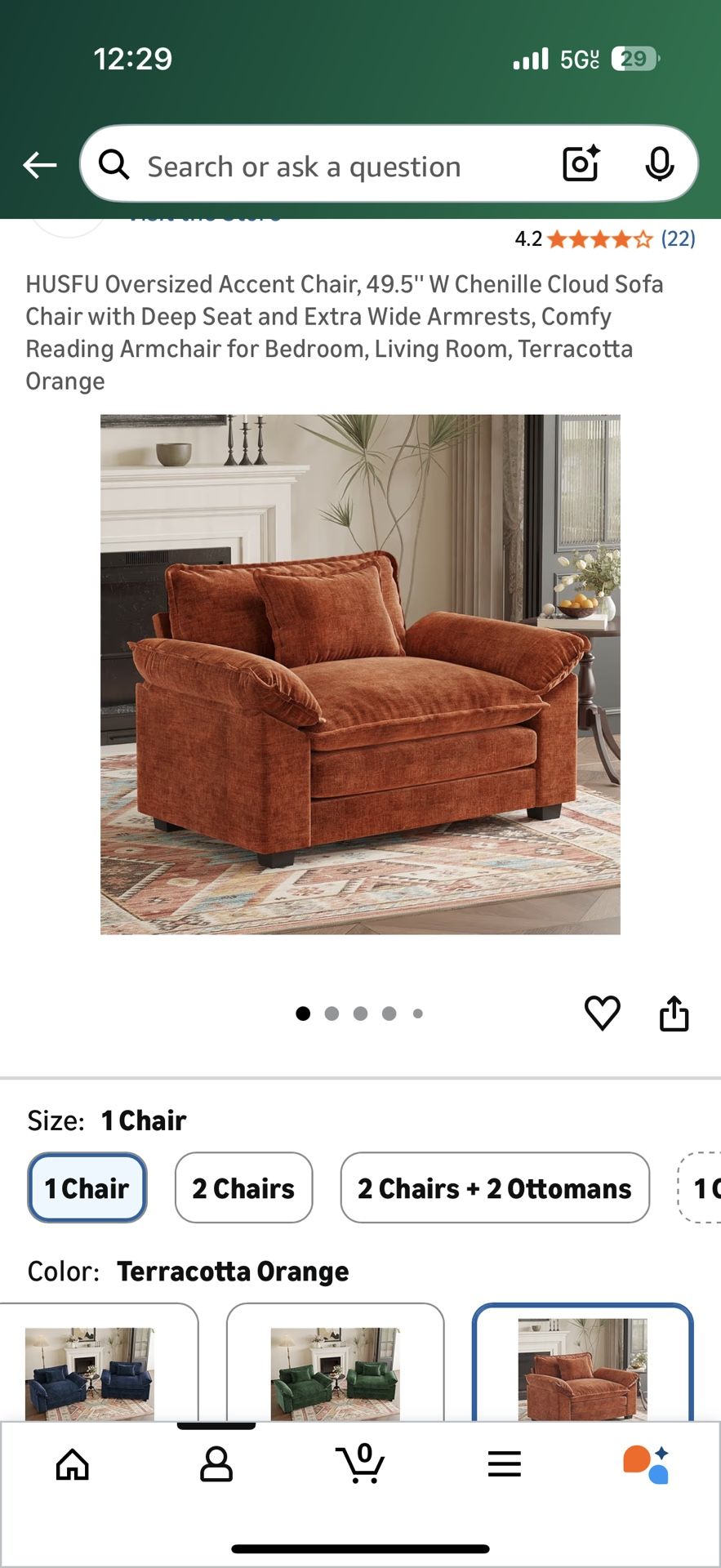Open the account profile tab

(216, 1464)
